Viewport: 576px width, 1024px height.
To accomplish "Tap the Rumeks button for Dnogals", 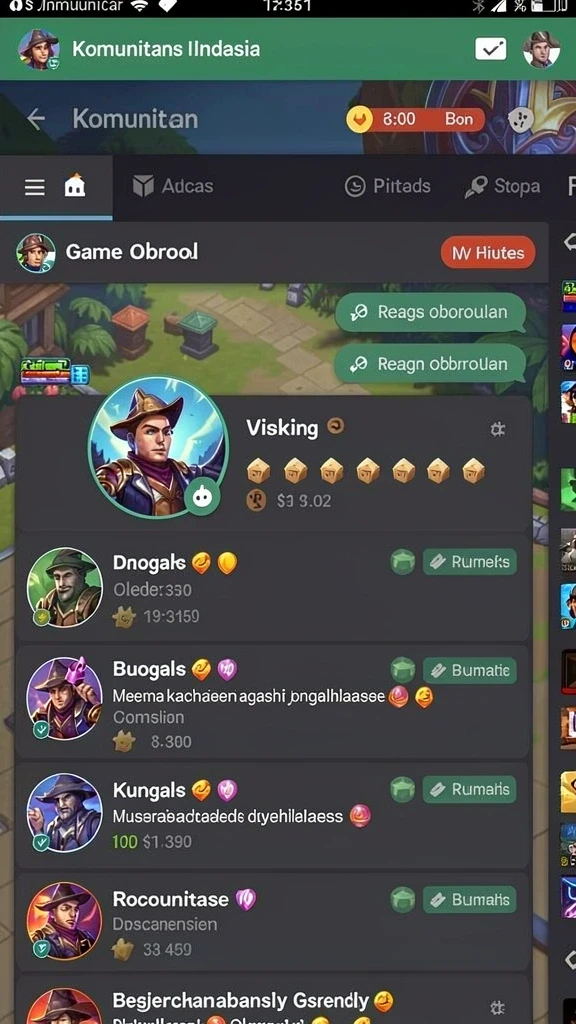I will click(470, 562).
